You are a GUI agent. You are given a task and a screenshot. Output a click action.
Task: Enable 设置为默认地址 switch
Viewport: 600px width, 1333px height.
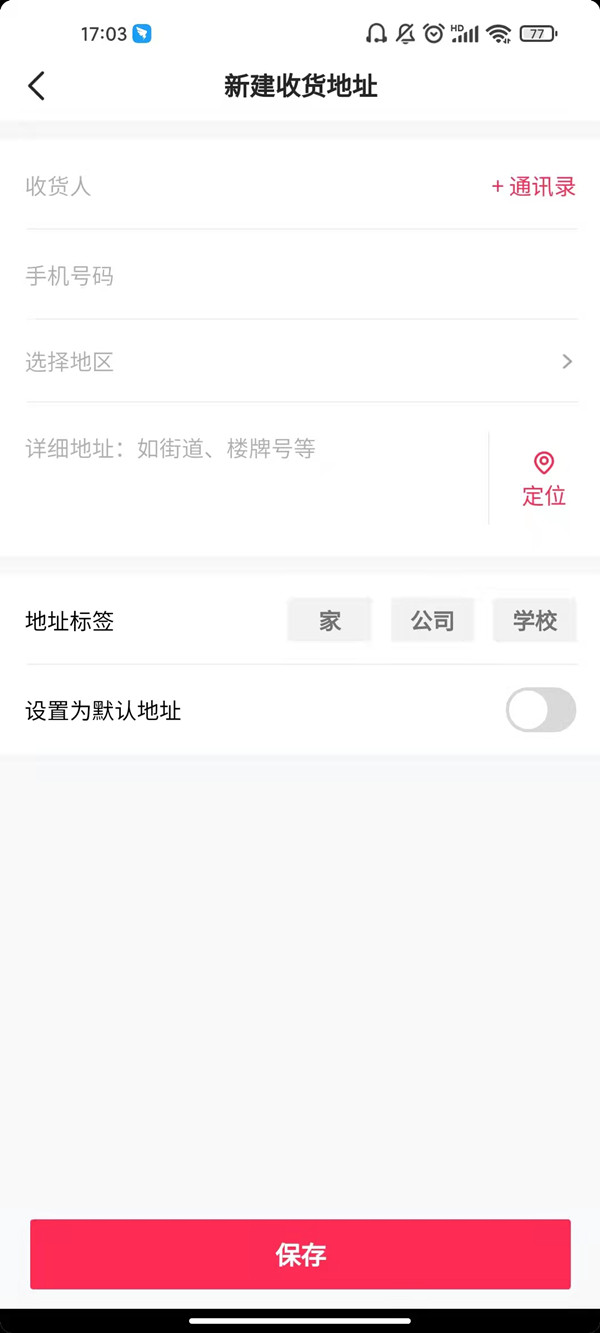click(541, 710)
